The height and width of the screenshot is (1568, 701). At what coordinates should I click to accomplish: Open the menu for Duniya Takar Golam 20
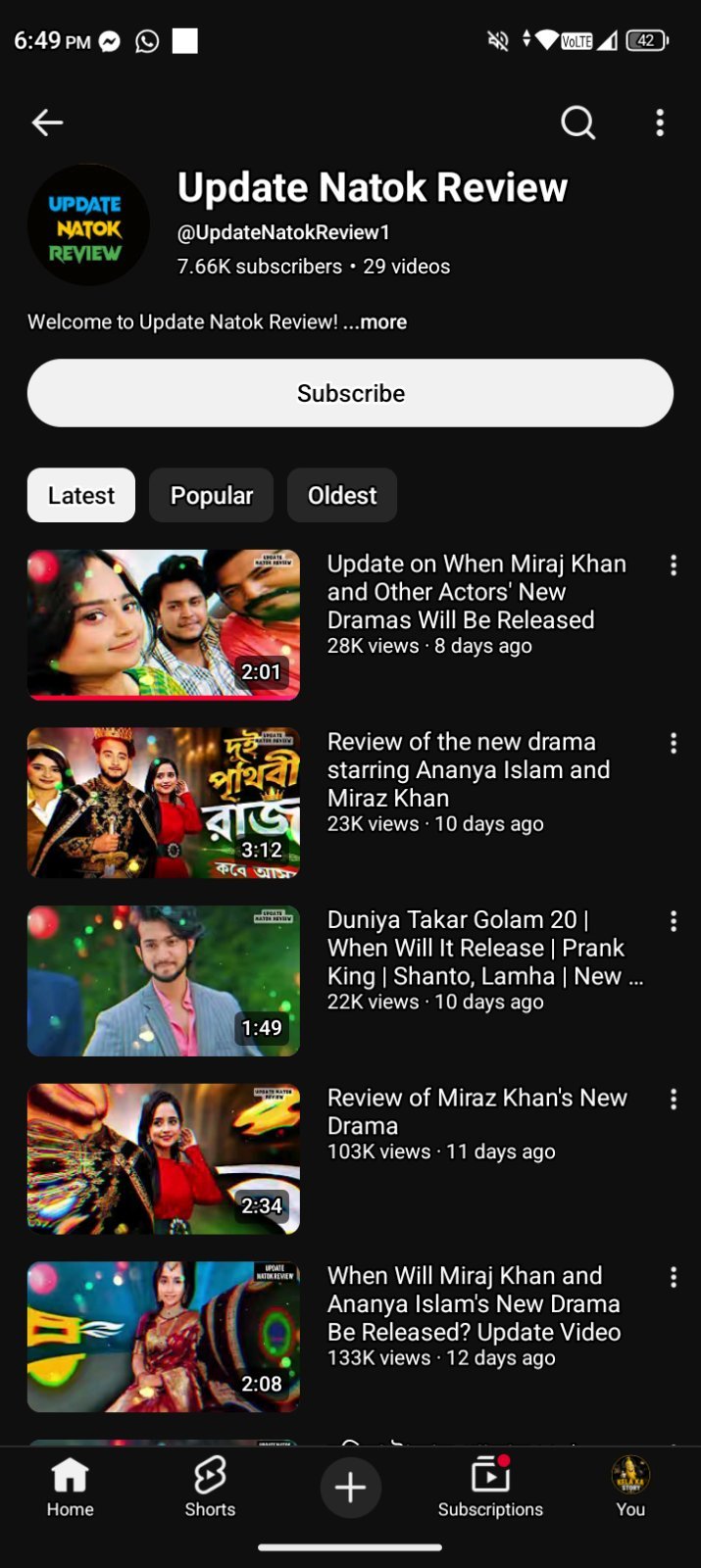click(x=674, y=921)
